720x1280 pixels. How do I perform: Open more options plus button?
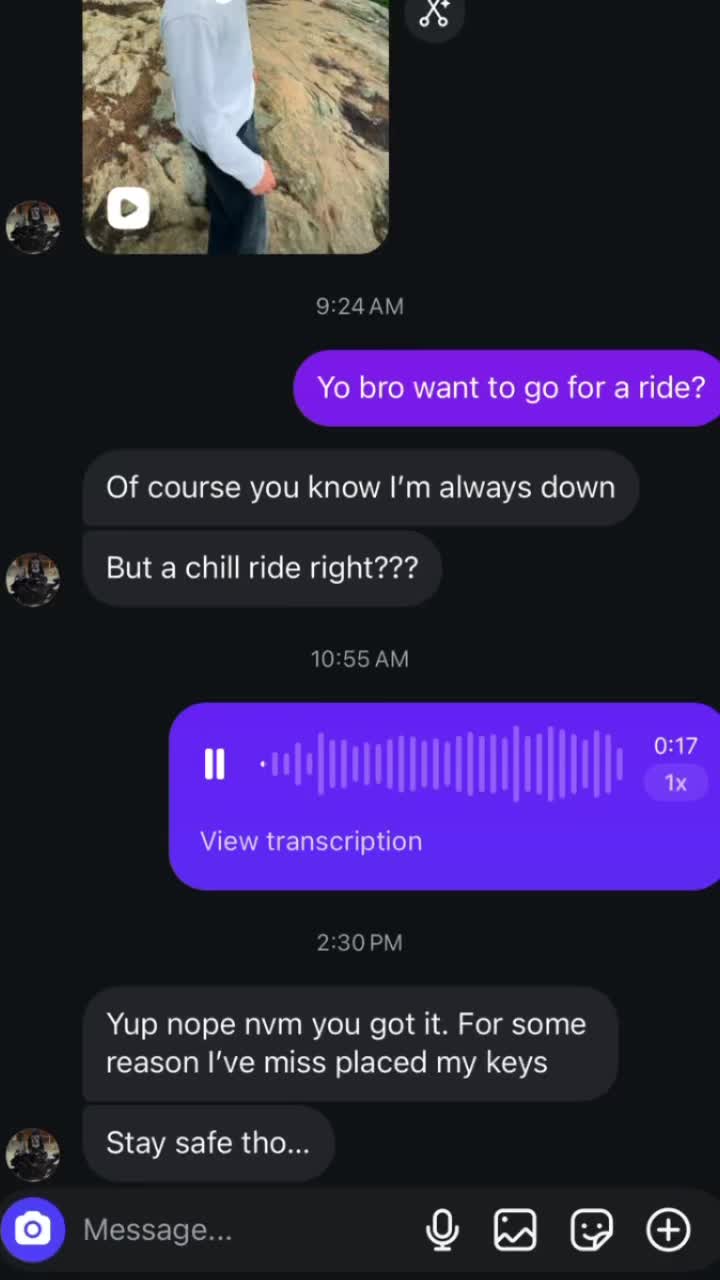tap(668, 1230)
